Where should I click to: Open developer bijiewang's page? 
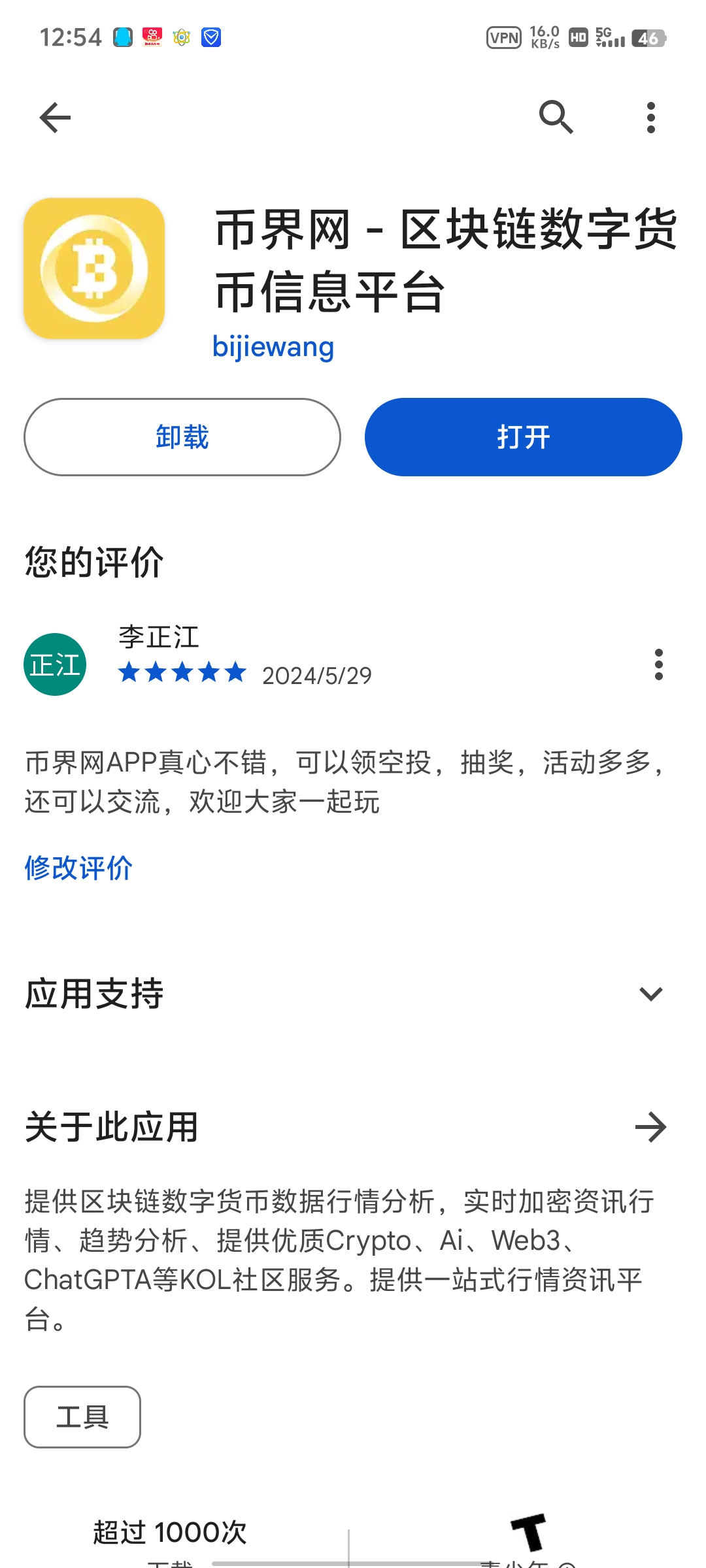point(273,346)
